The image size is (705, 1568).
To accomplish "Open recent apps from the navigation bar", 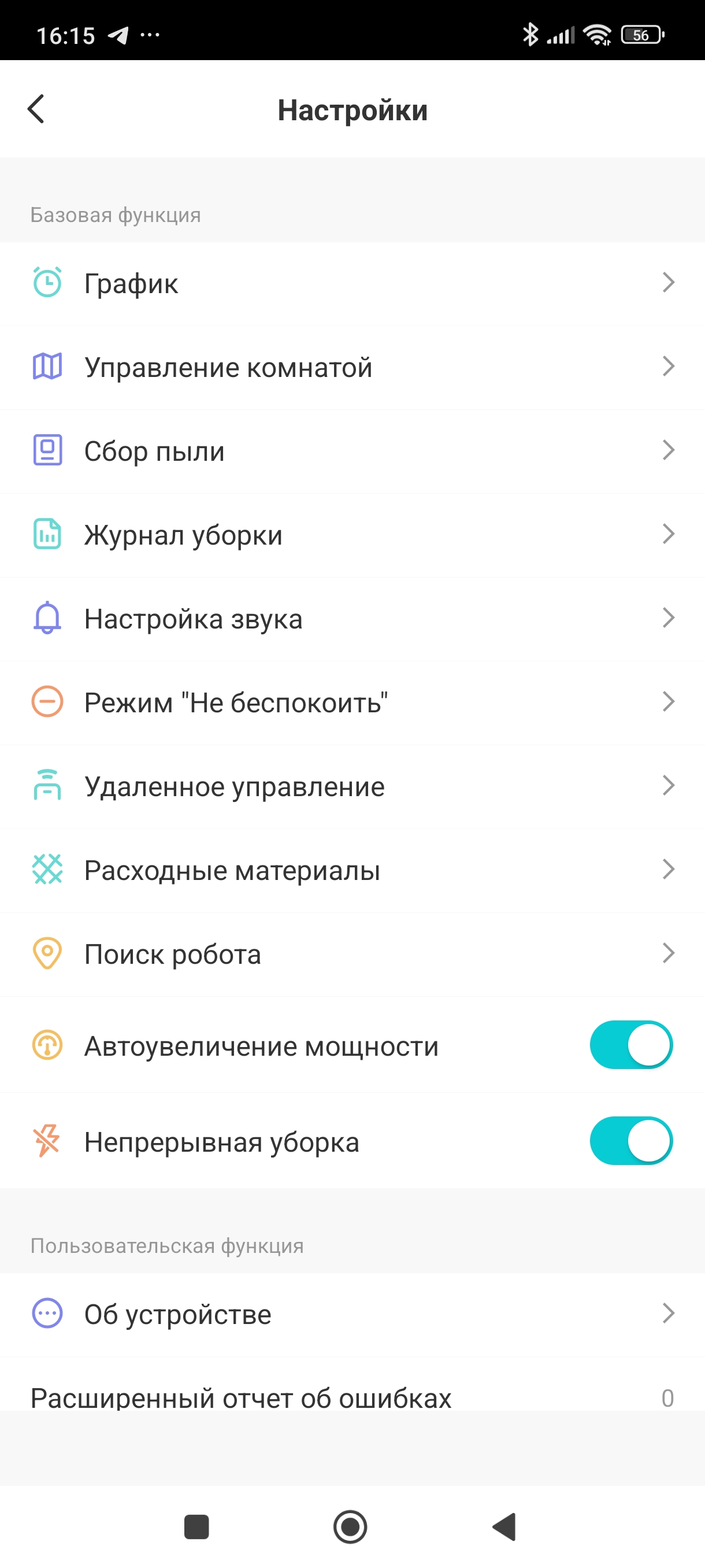I will click(196, 1526).
